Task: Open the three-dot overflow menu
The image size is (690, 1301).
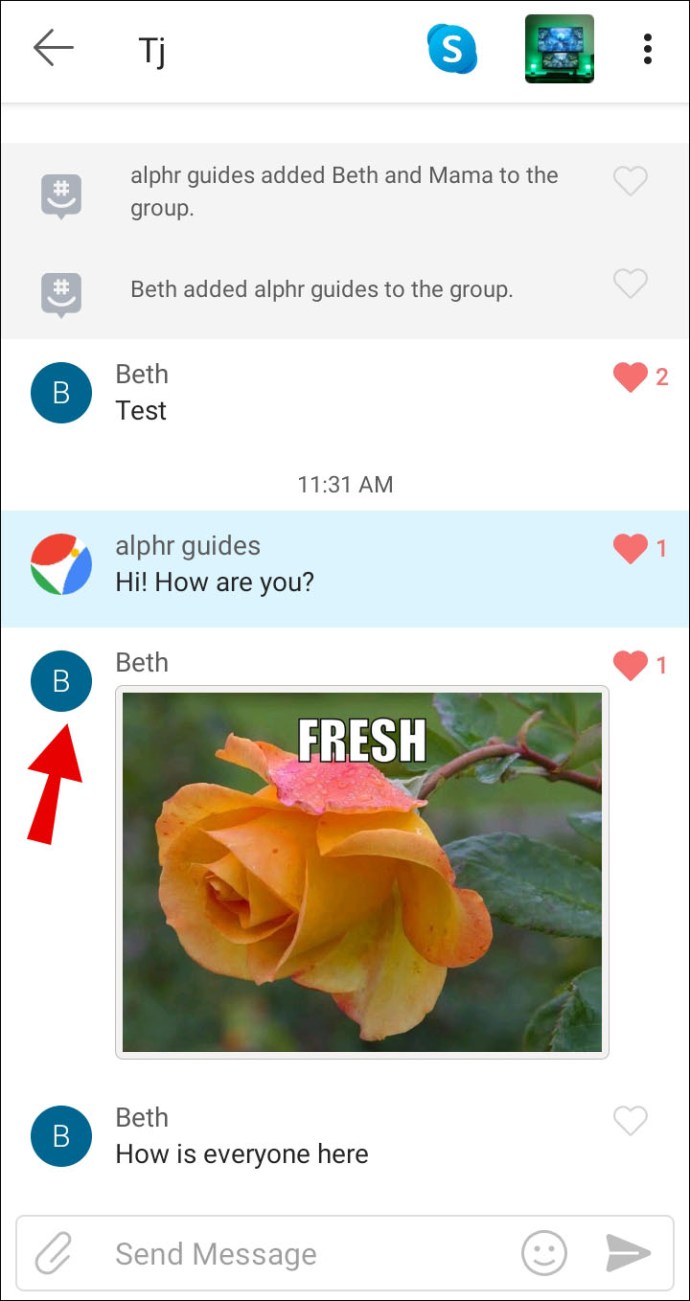Action: pyautogui.click(x=648, y=48)
